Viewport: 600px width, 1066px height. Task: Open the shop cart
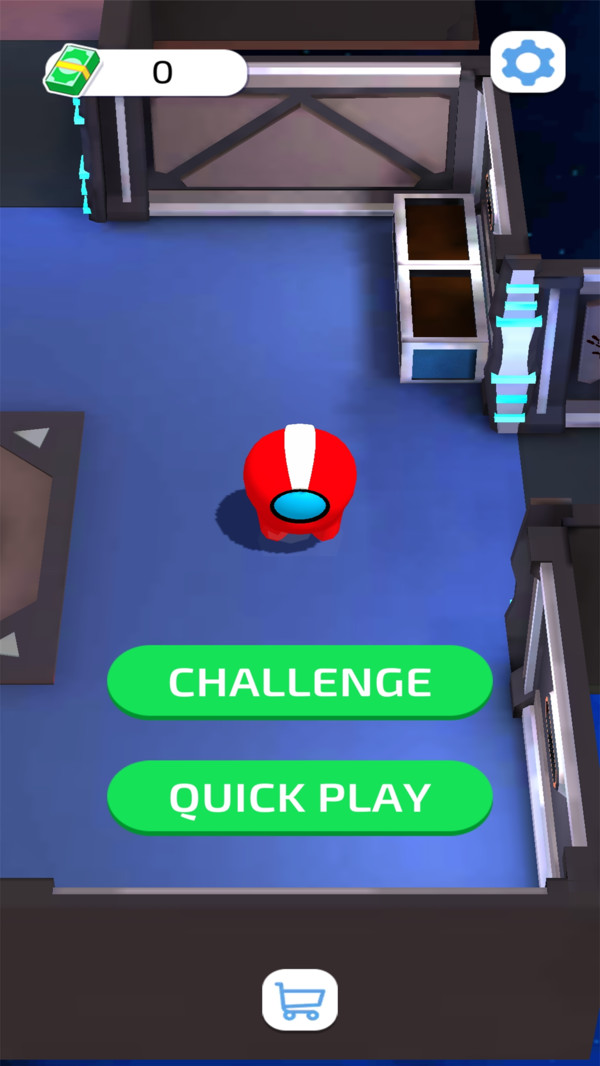pyautogui.click(x=300, y=999)
